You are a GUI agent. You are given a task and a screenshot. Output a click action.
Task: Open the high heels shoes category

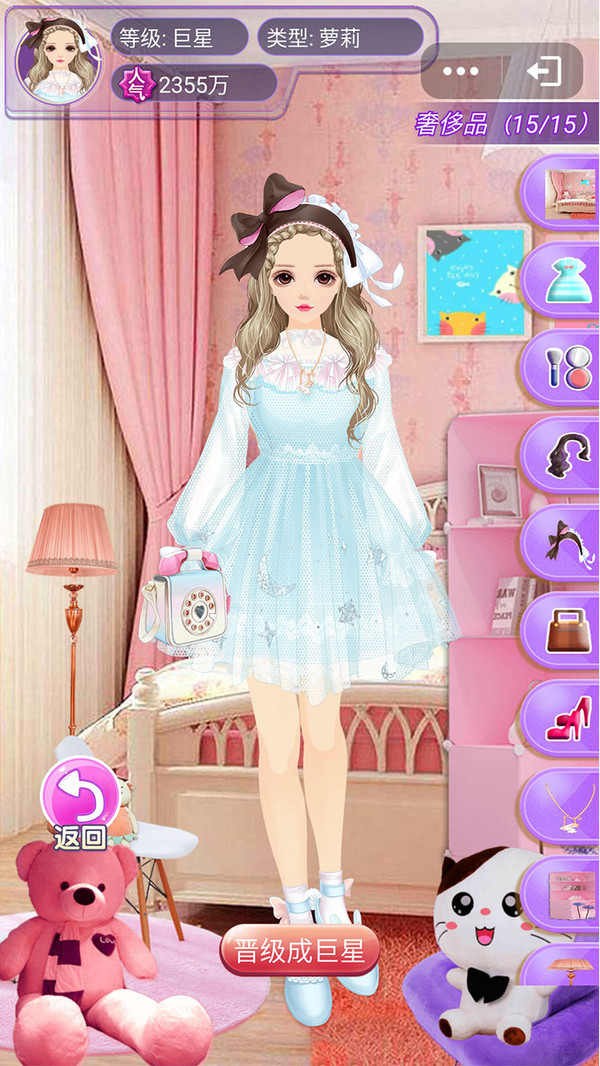569,719
